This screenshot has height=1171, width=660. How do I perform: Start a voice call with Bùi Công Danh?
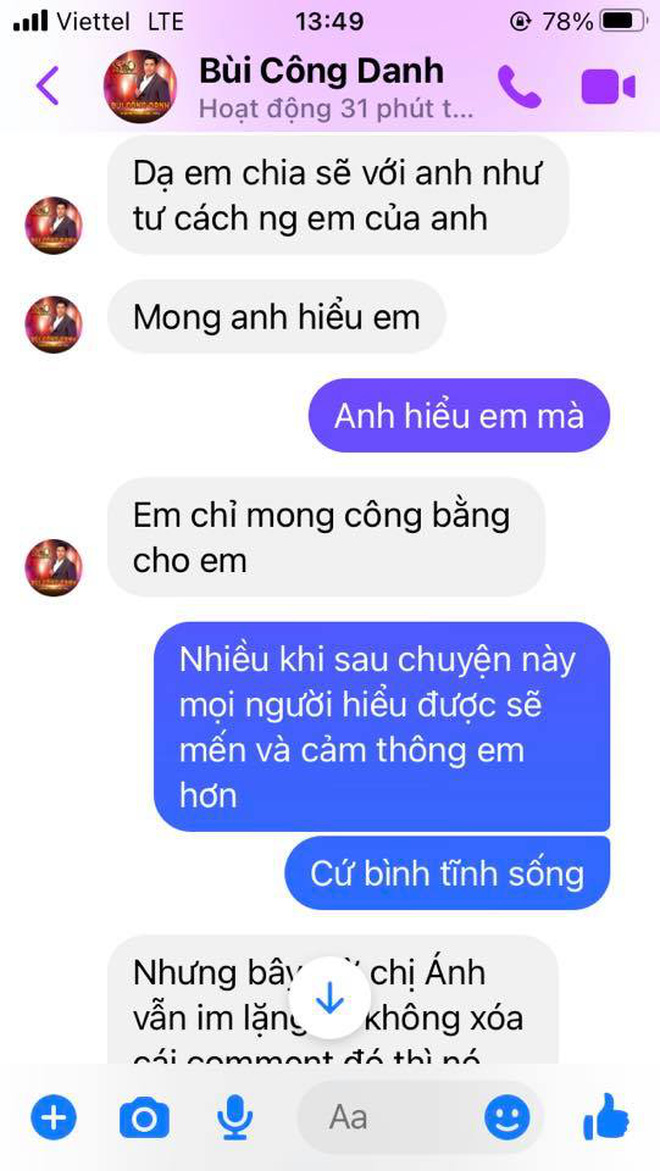pos(519,88)
